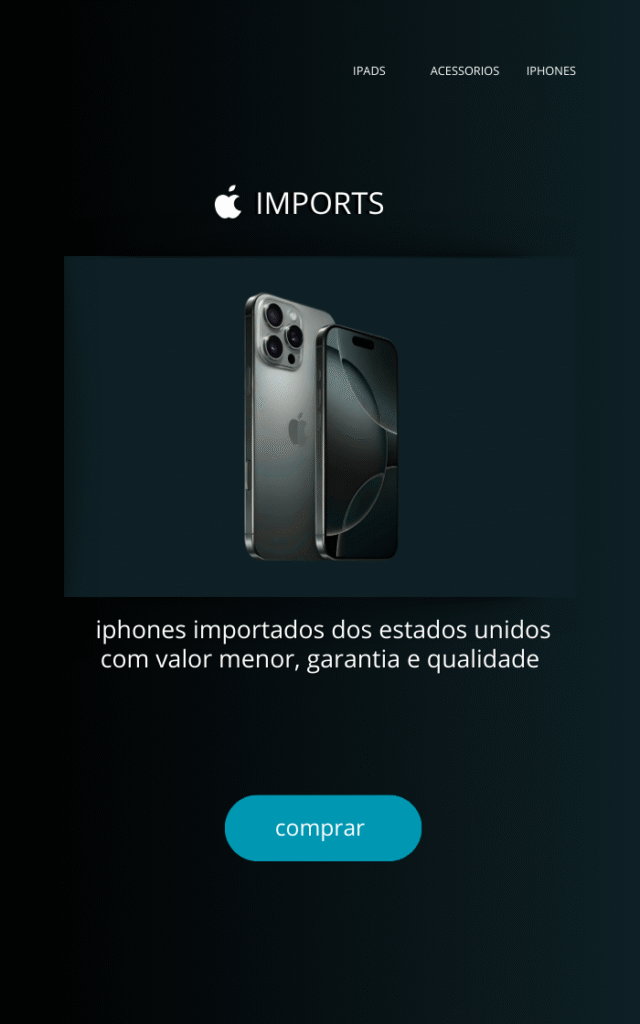This screenshot has width=640, height=1024.
Task: Open the IPADS navigation link
Action: (369, 71)
